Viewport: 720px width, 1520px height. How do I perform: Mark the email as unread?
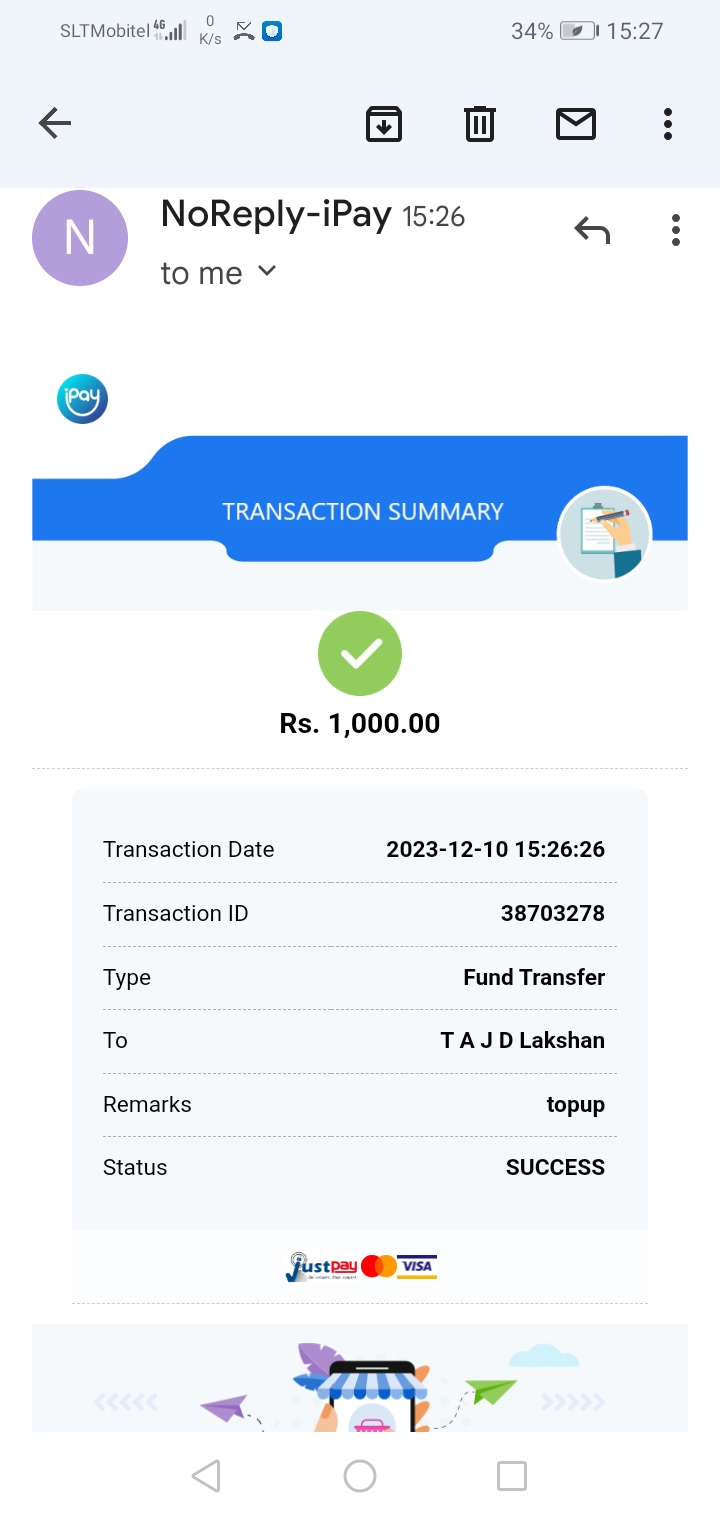pos(576,124)
